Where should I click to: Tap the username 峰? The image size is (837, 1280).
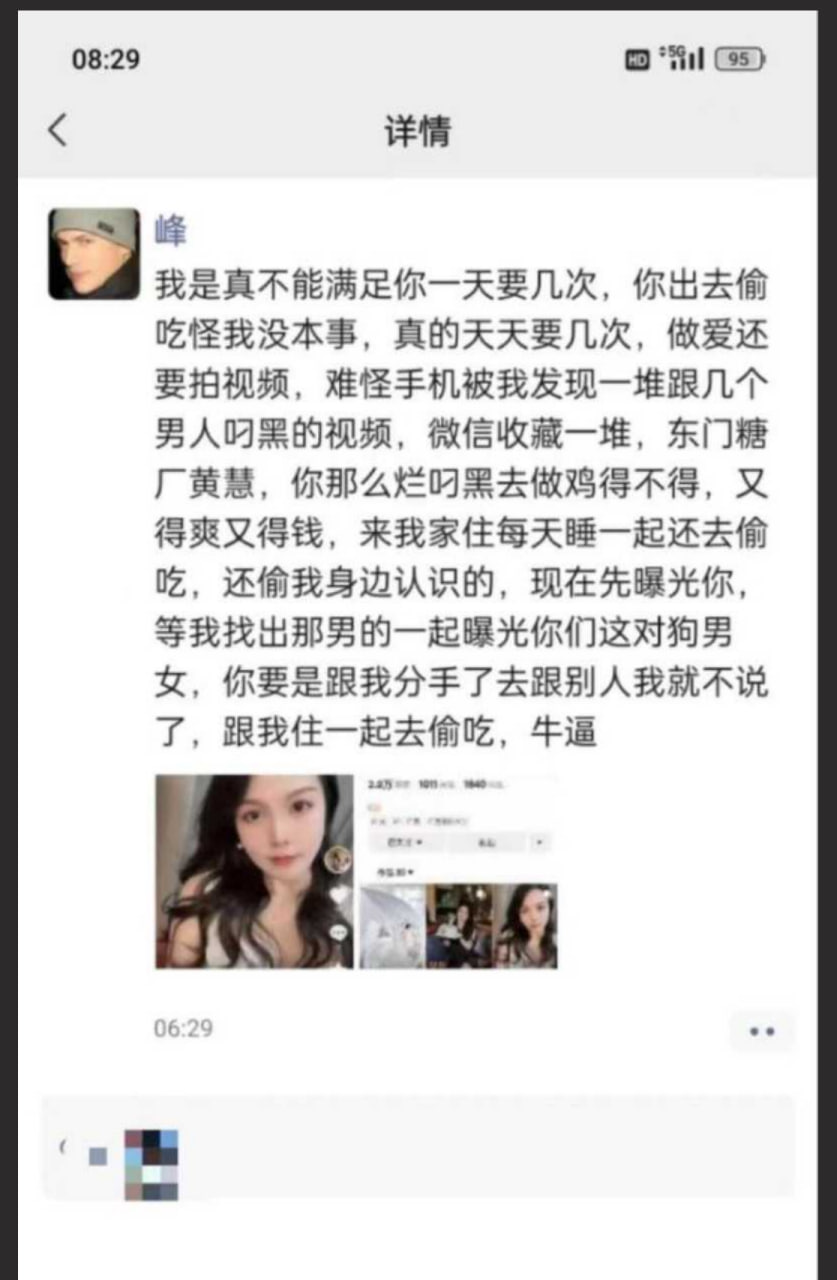pyautogui.click(x=171, y=230)
